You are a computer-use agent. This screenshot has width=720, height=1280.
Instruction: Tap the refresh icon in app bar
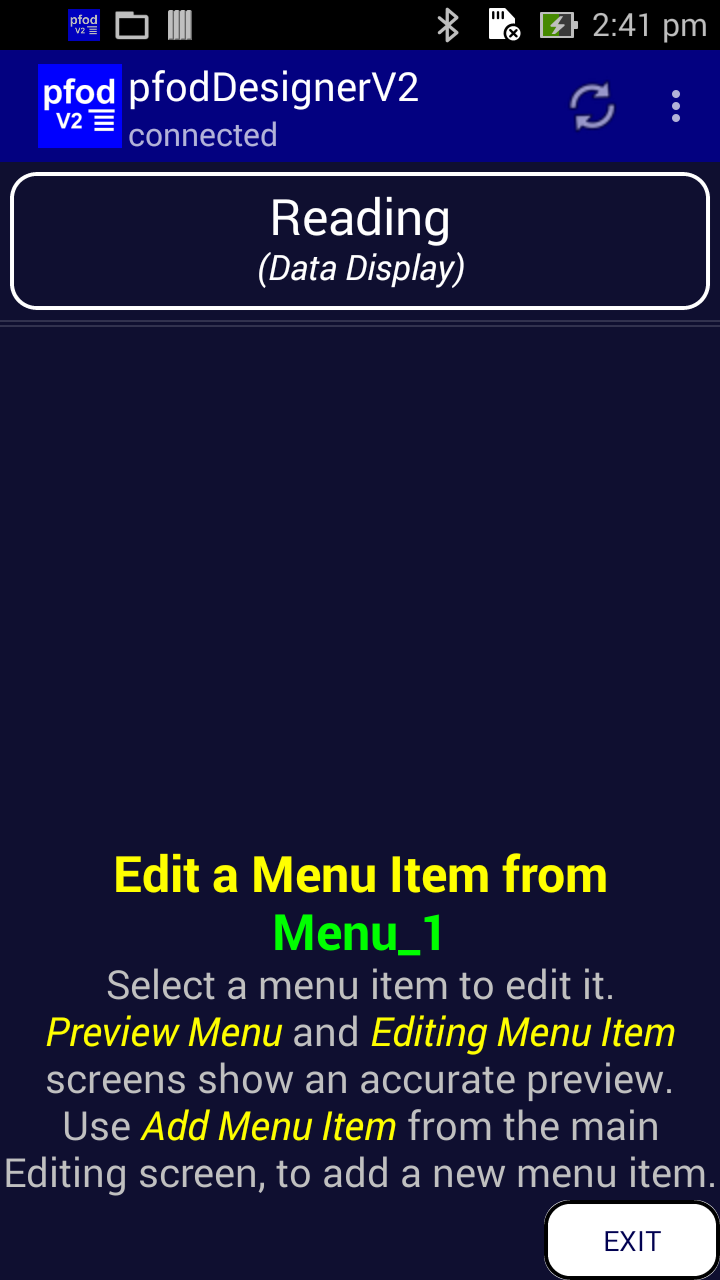tap(592, 106)
